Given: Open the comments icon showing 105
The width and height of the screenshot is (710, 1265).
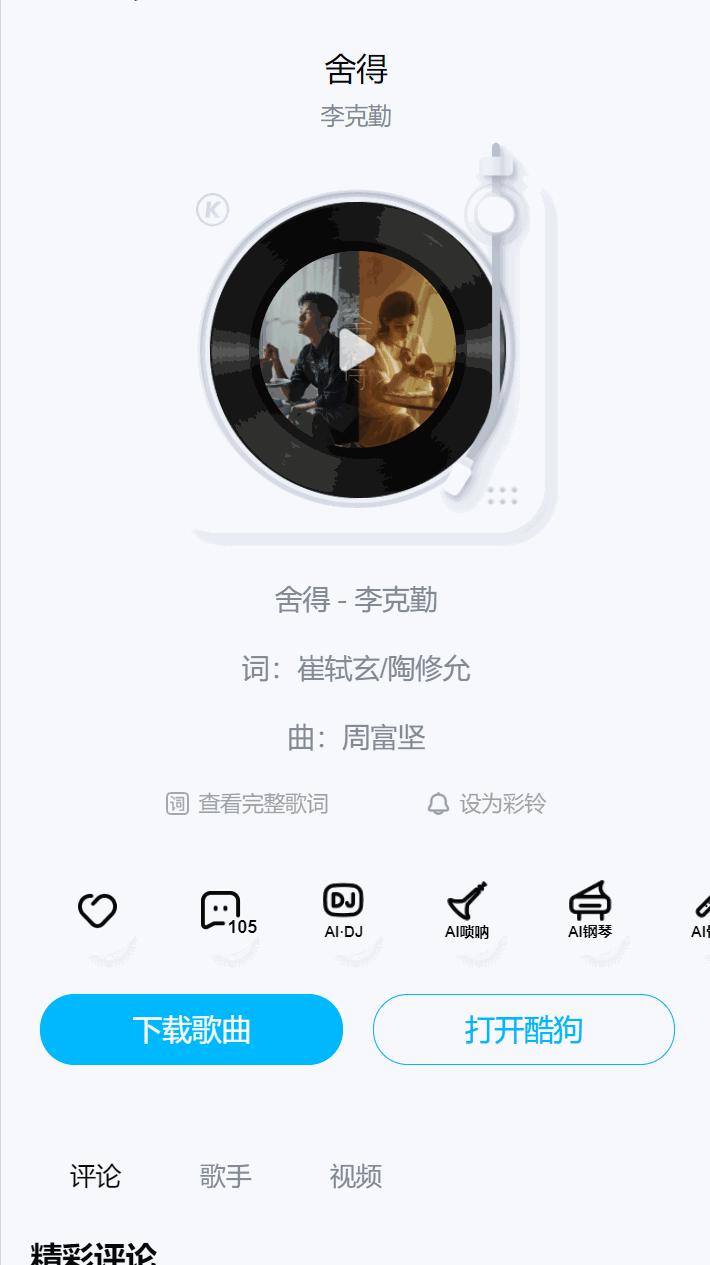Looking at the screenshot, I should [222, 910].
